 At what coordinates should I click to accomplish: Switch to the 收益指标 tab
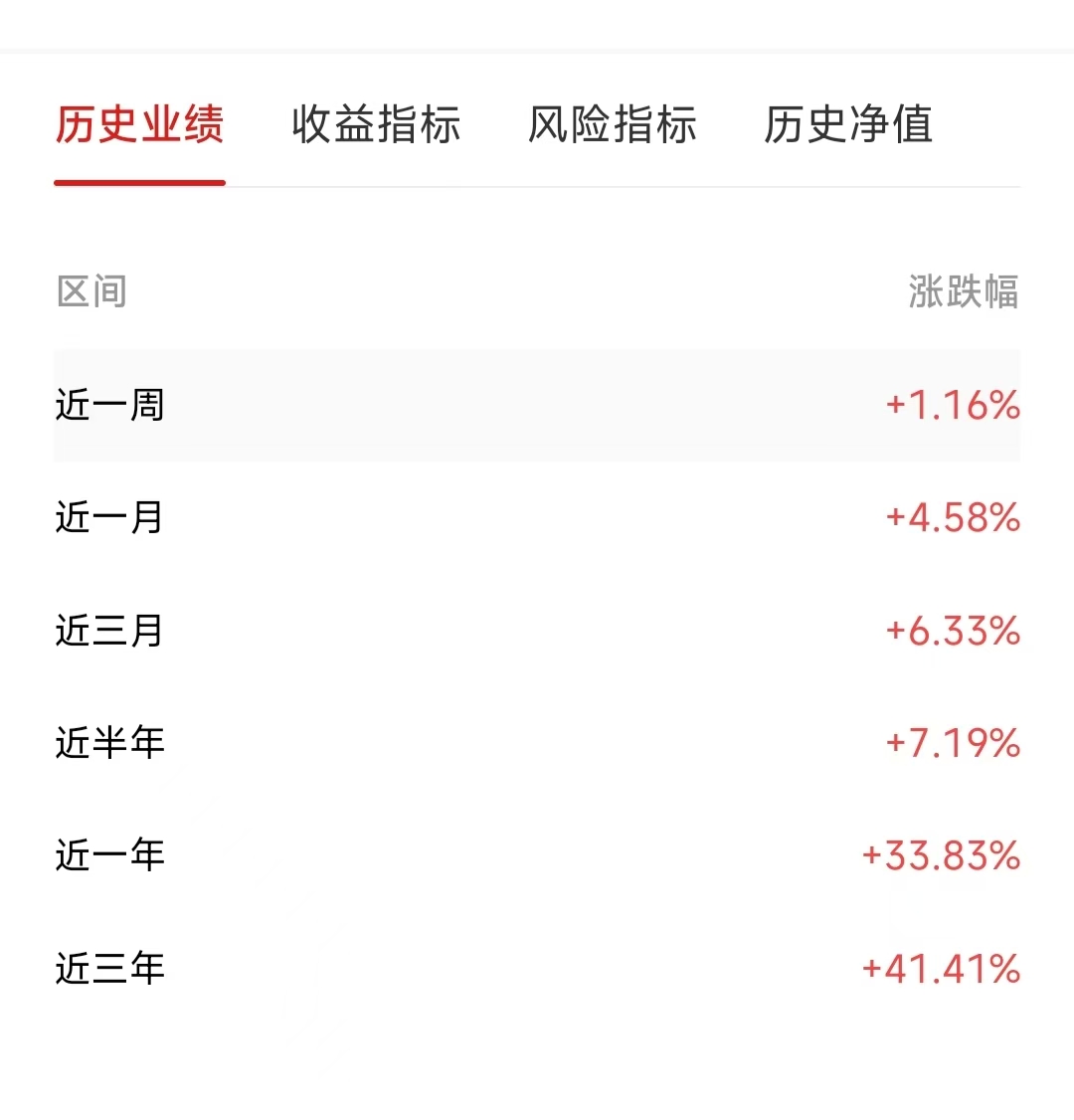tap(376, 125)
